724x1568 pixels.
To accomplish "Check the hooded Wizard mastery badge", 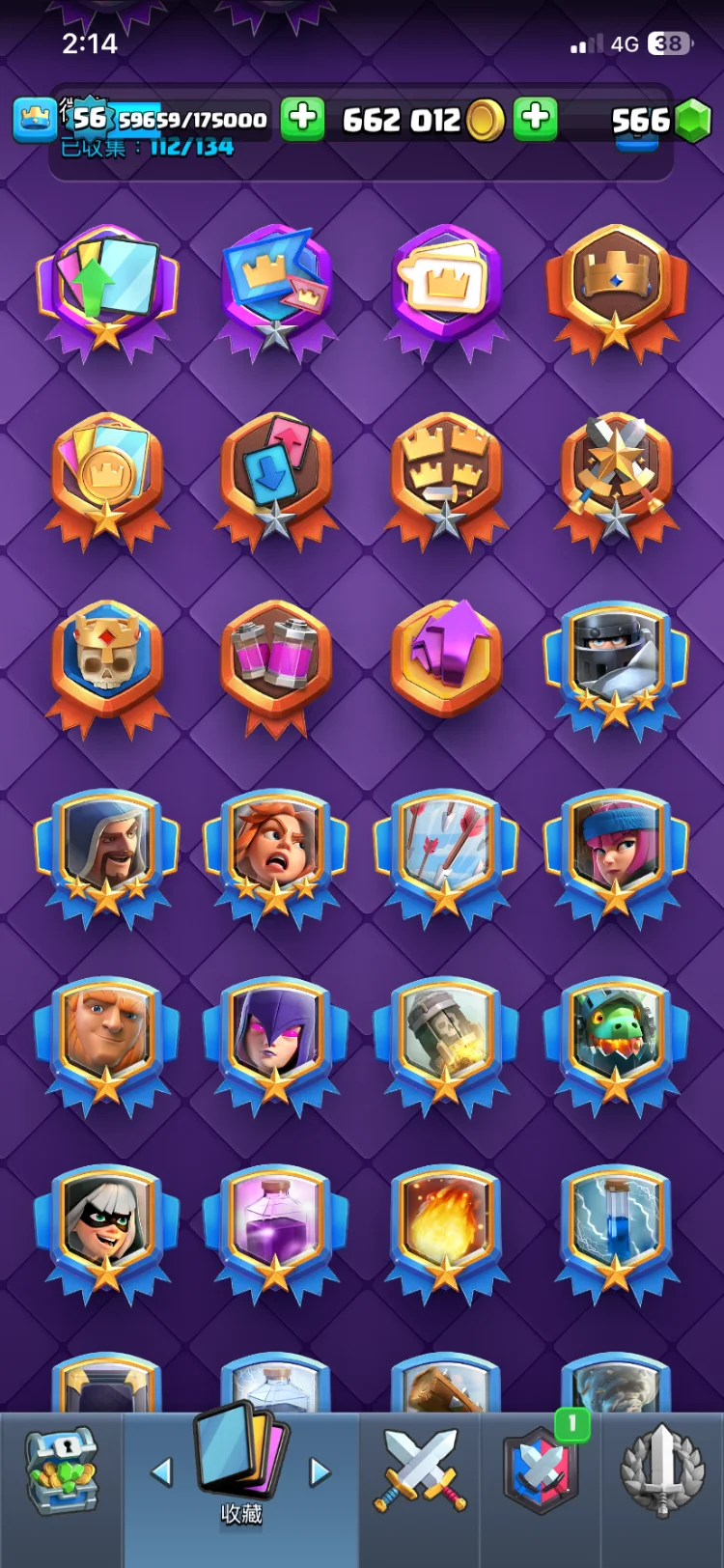I will click(x=106, y=850).
